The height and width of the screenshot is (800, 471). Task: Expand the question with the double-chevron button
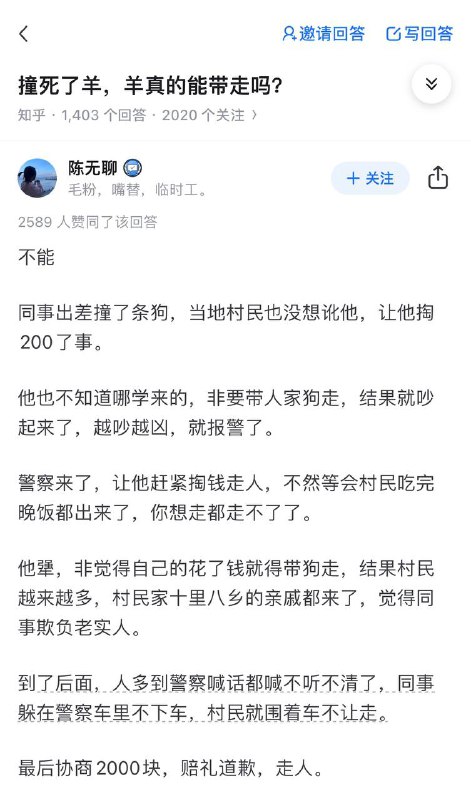432,84
